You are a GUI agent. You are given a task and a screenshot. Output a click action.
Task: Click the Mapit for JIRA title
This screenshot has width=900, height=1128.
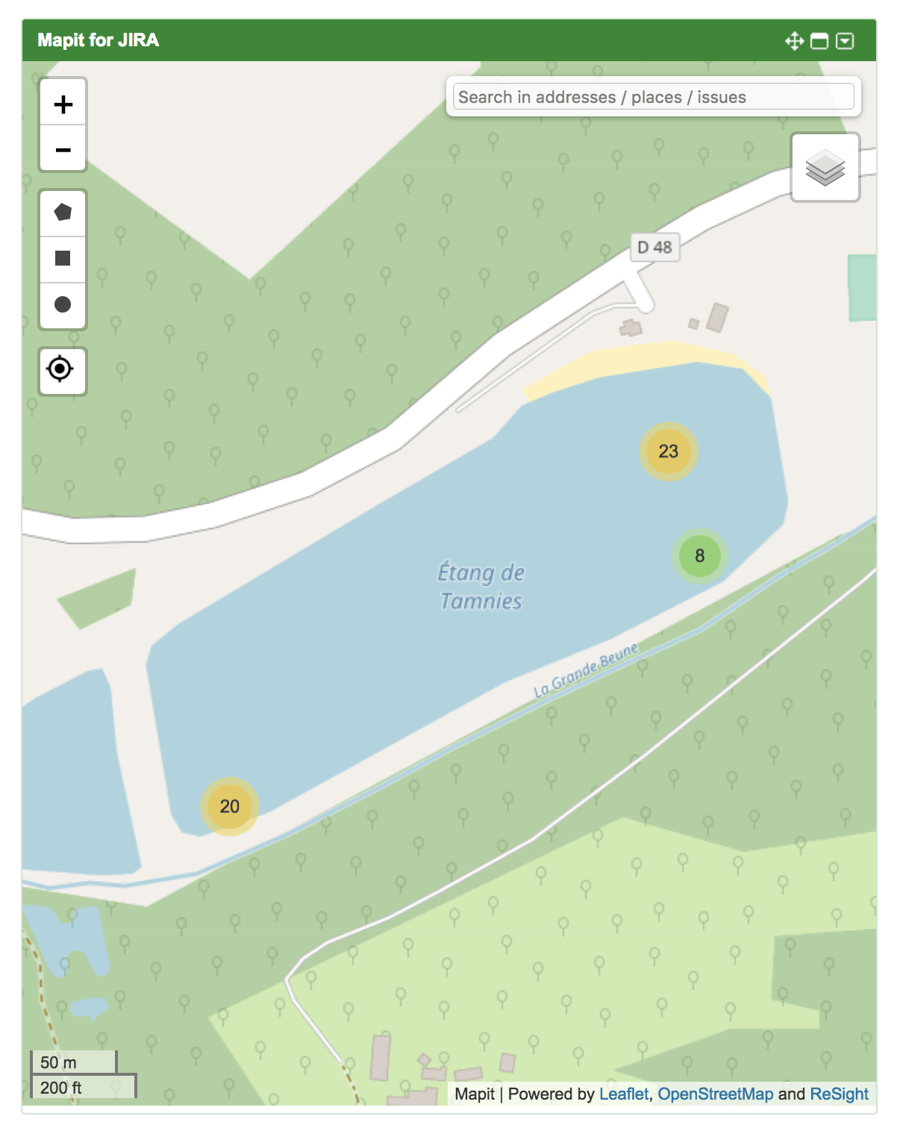pyautogui.click(x=97, y=41)
